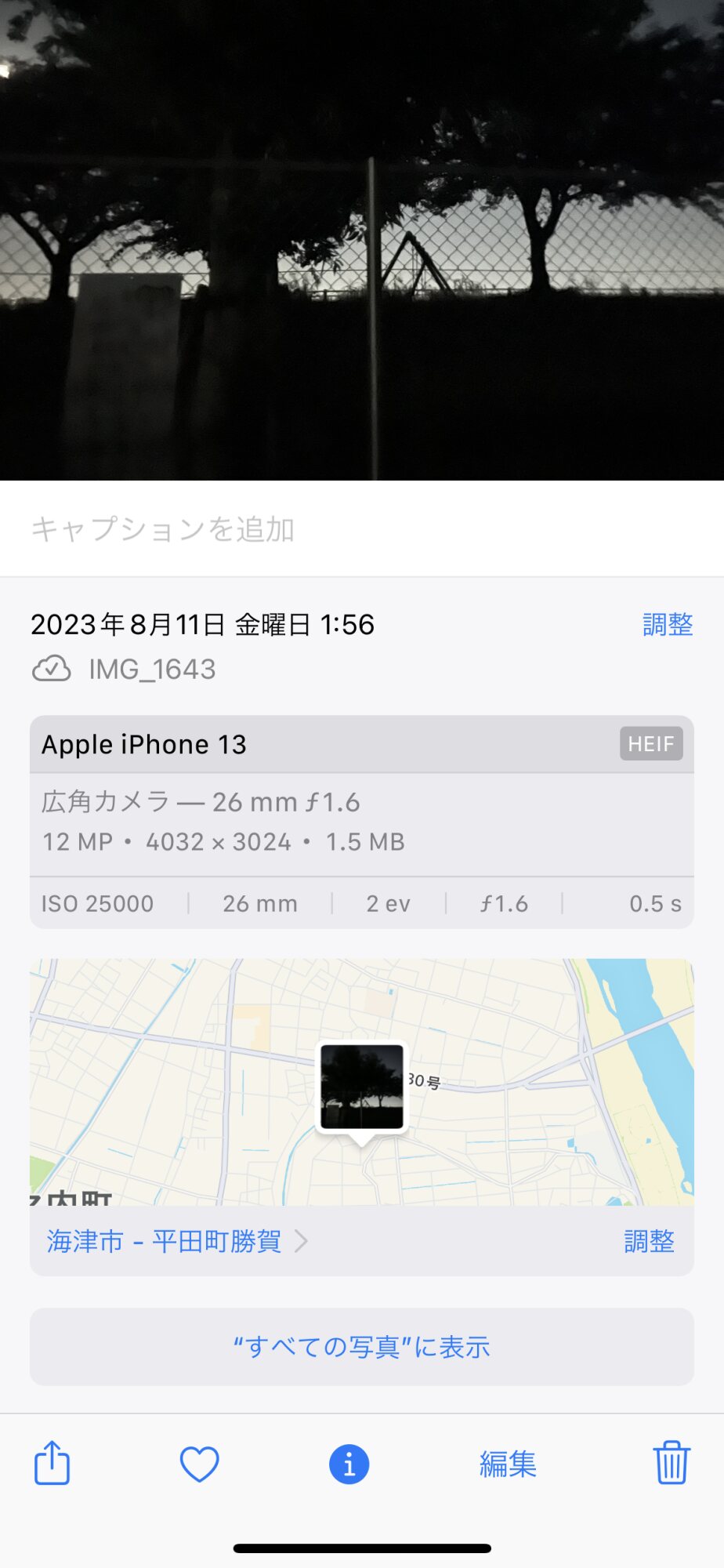Tap the caption field to add a caption

pos(362,529)
